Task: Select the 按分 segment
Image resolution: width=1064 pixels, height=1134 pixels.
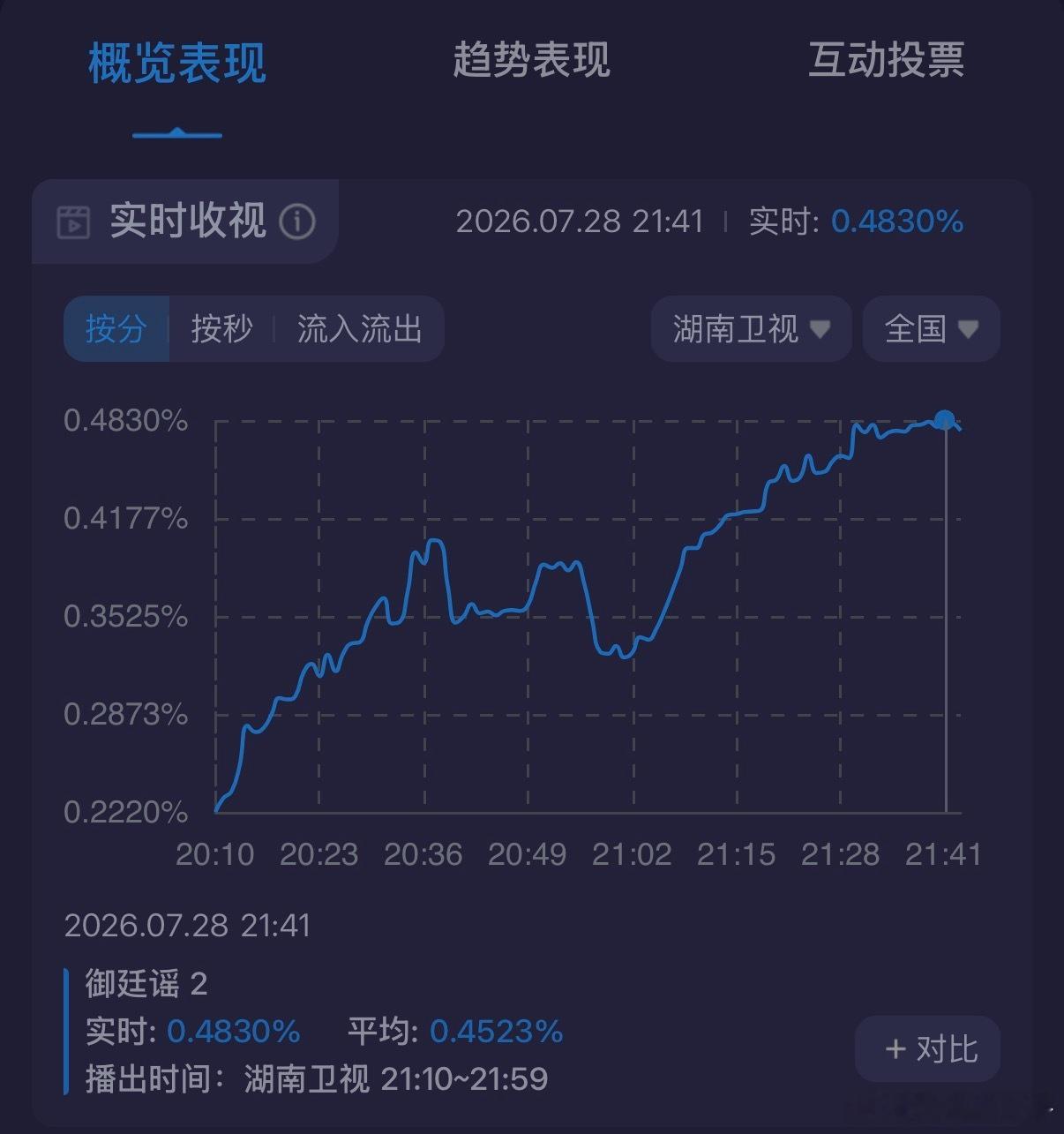Action: [x=116, y=329]
